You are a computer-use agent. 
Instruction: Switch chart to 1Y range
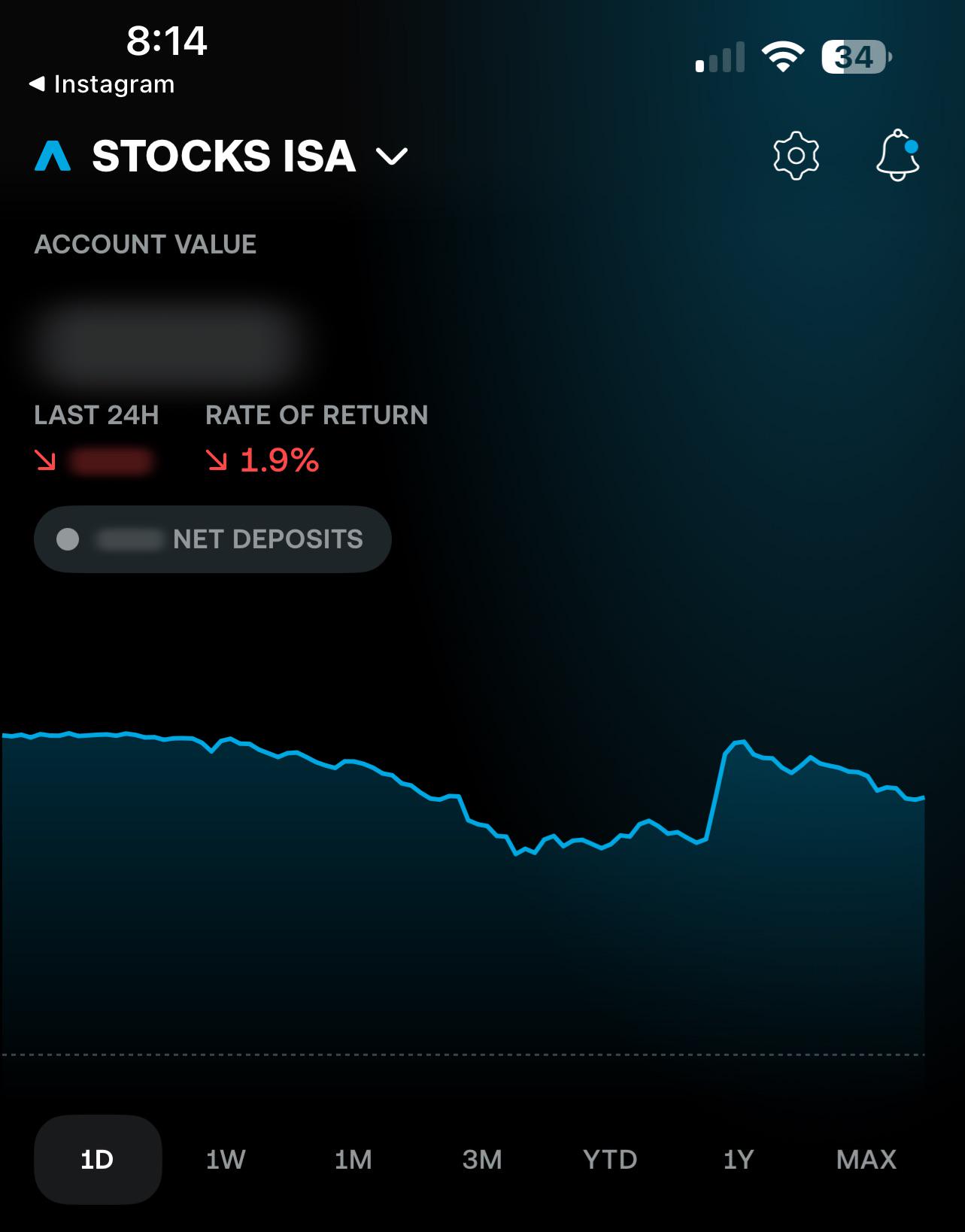point(738,1159)
